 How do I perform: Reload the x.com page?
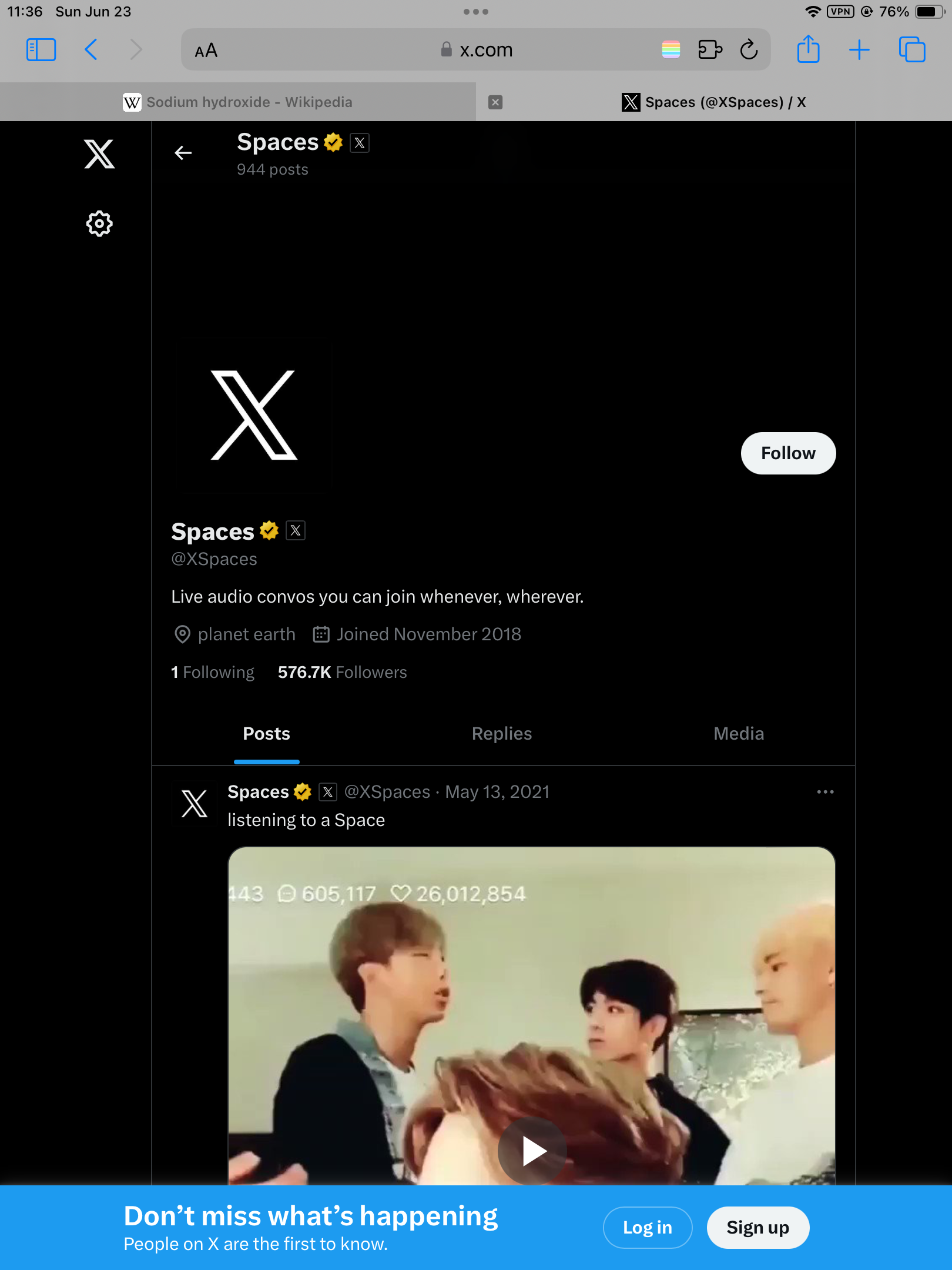(749, 50)
